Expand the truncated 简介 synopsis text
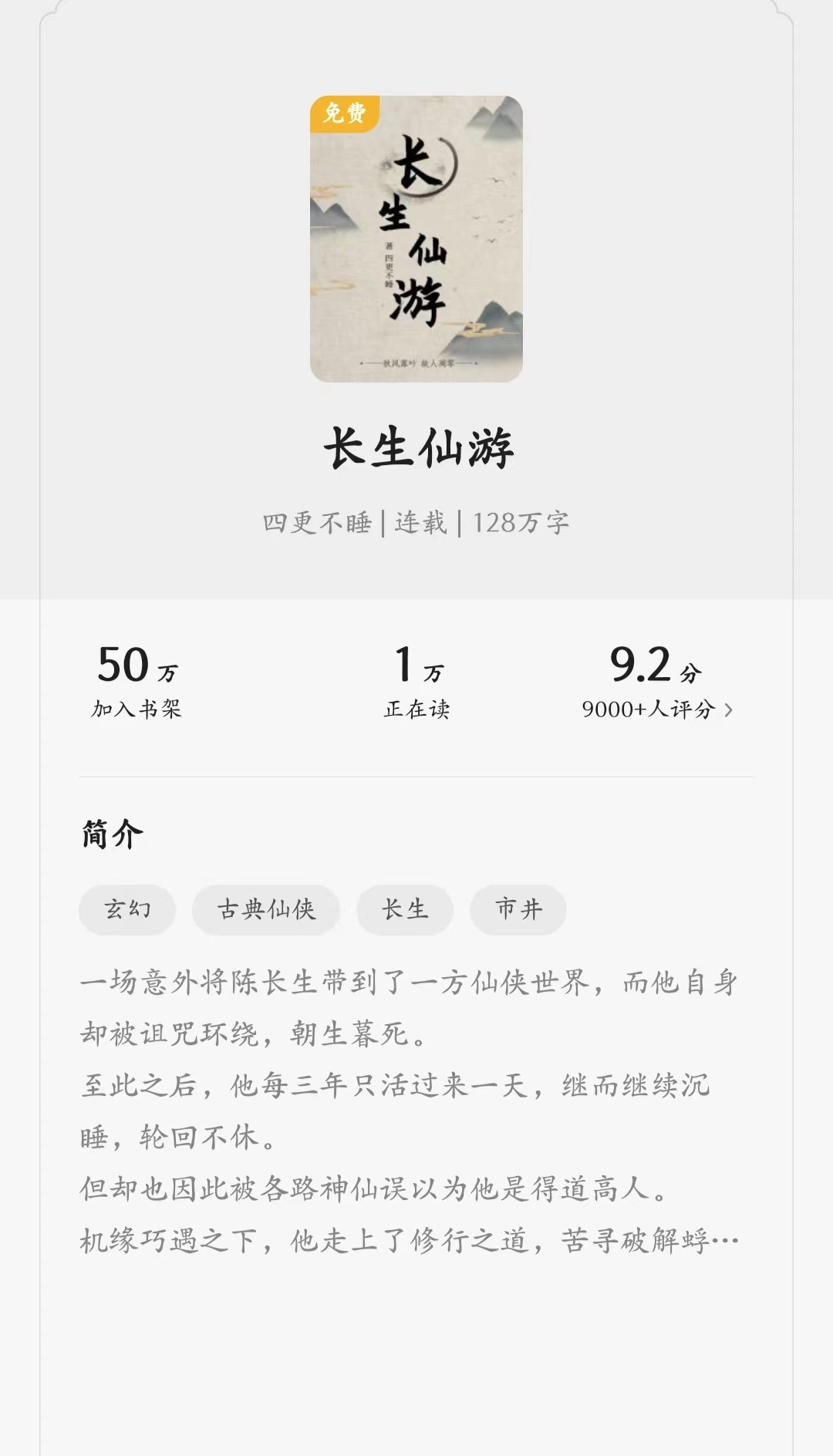This screenshot has width=833, height=1456. click(x=410, y=1111)
